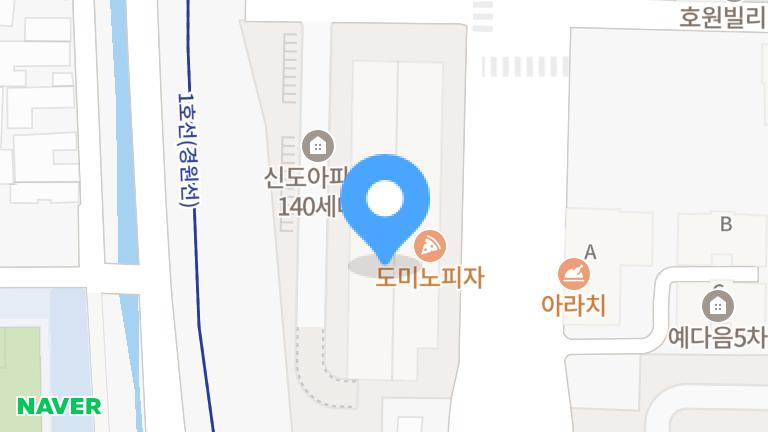Open the 도미노피자 place marker

click(431, 246)
